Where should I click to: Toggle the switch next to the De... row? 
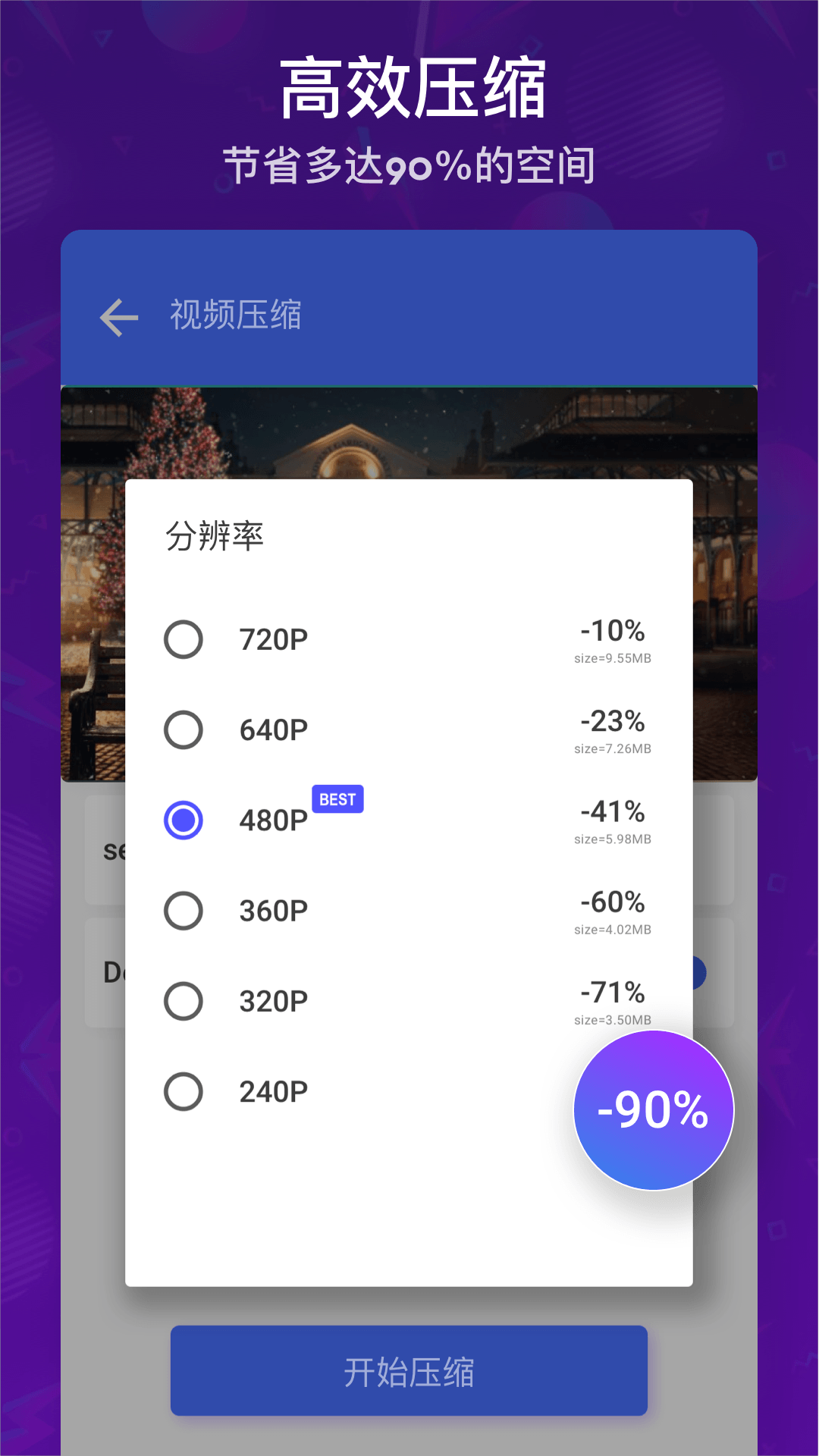coord(698,973)
